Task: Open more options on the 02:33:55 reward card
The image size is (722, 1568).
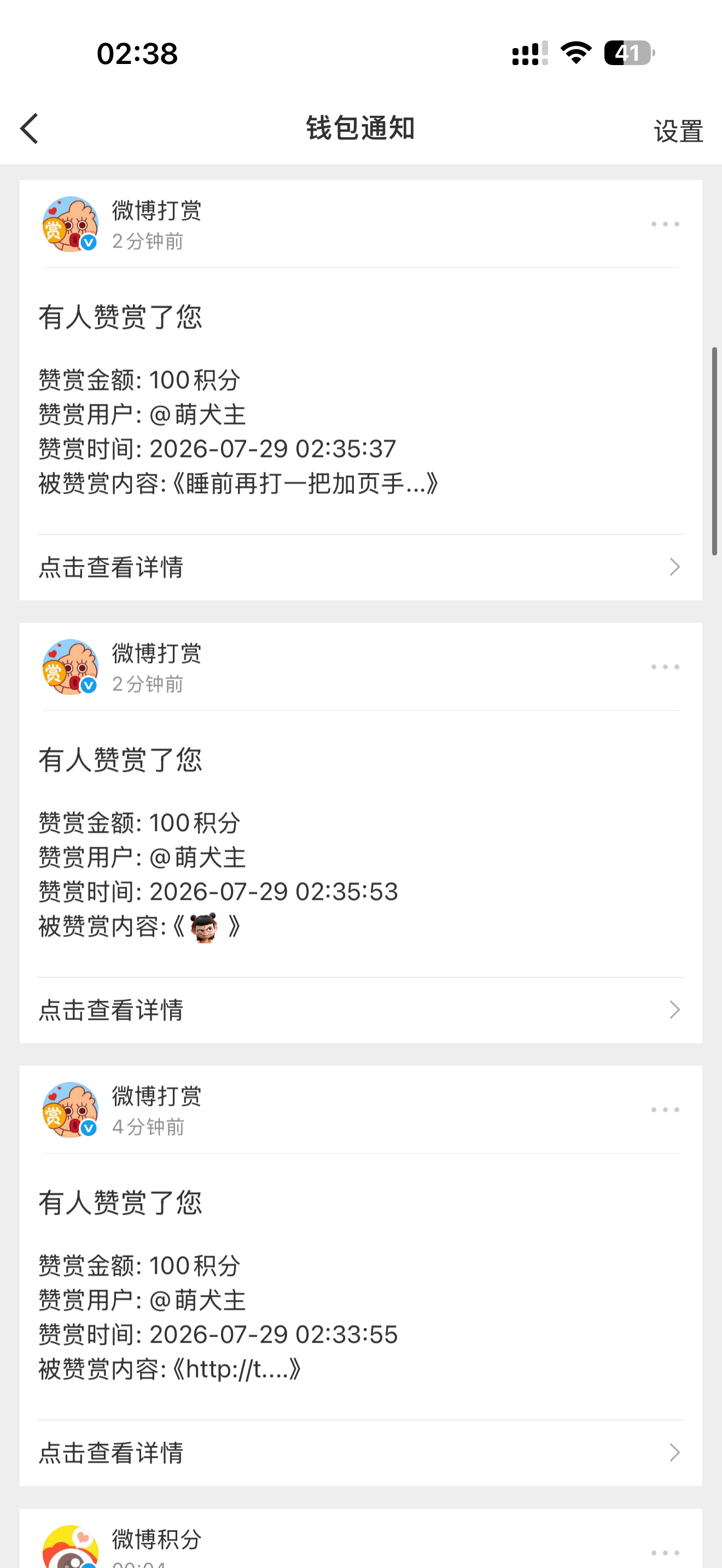Action: (x=665, y=1110)
